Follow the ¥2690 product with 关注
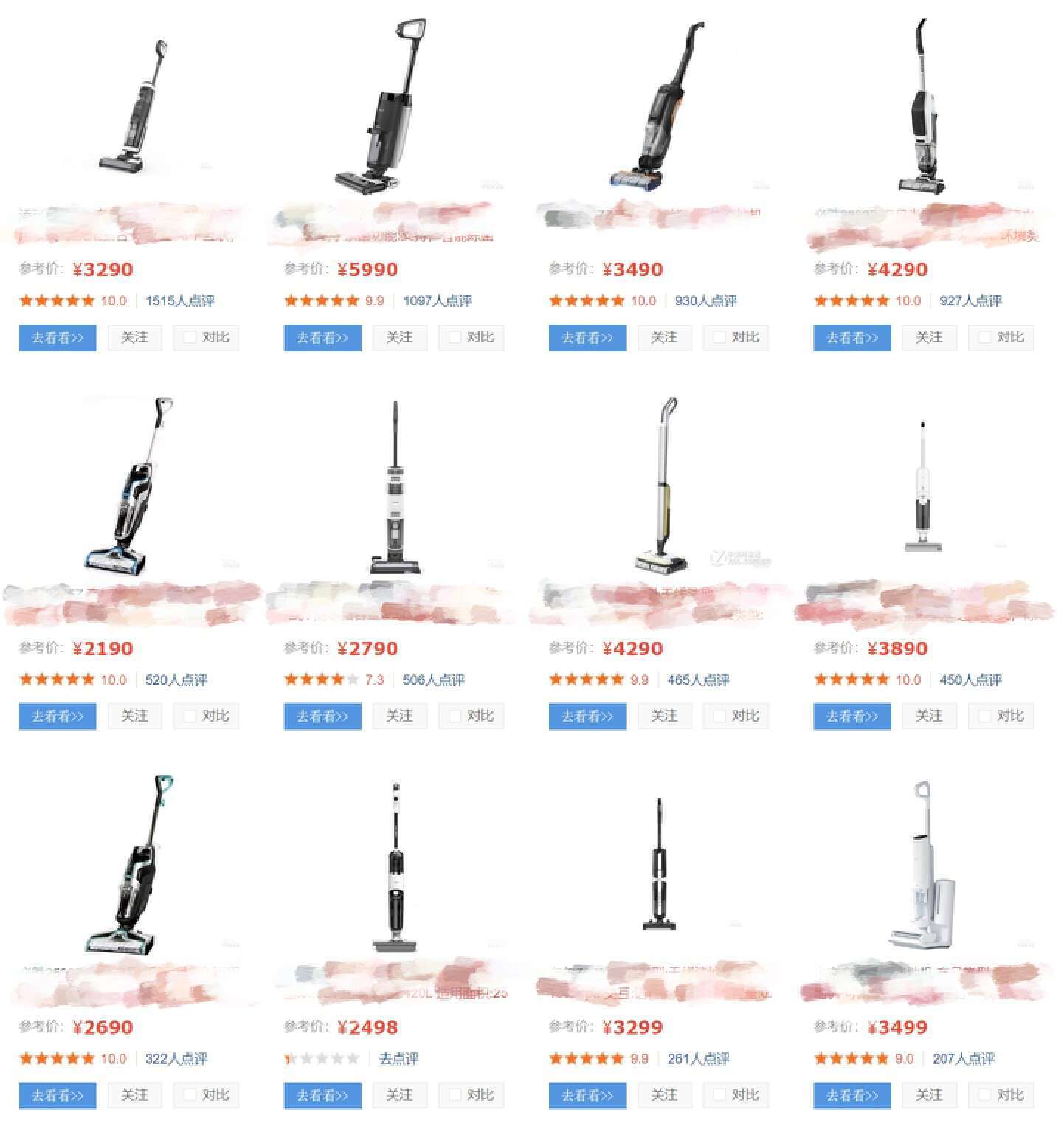Screen dimensions: 1064x1129 [134, 1095]
